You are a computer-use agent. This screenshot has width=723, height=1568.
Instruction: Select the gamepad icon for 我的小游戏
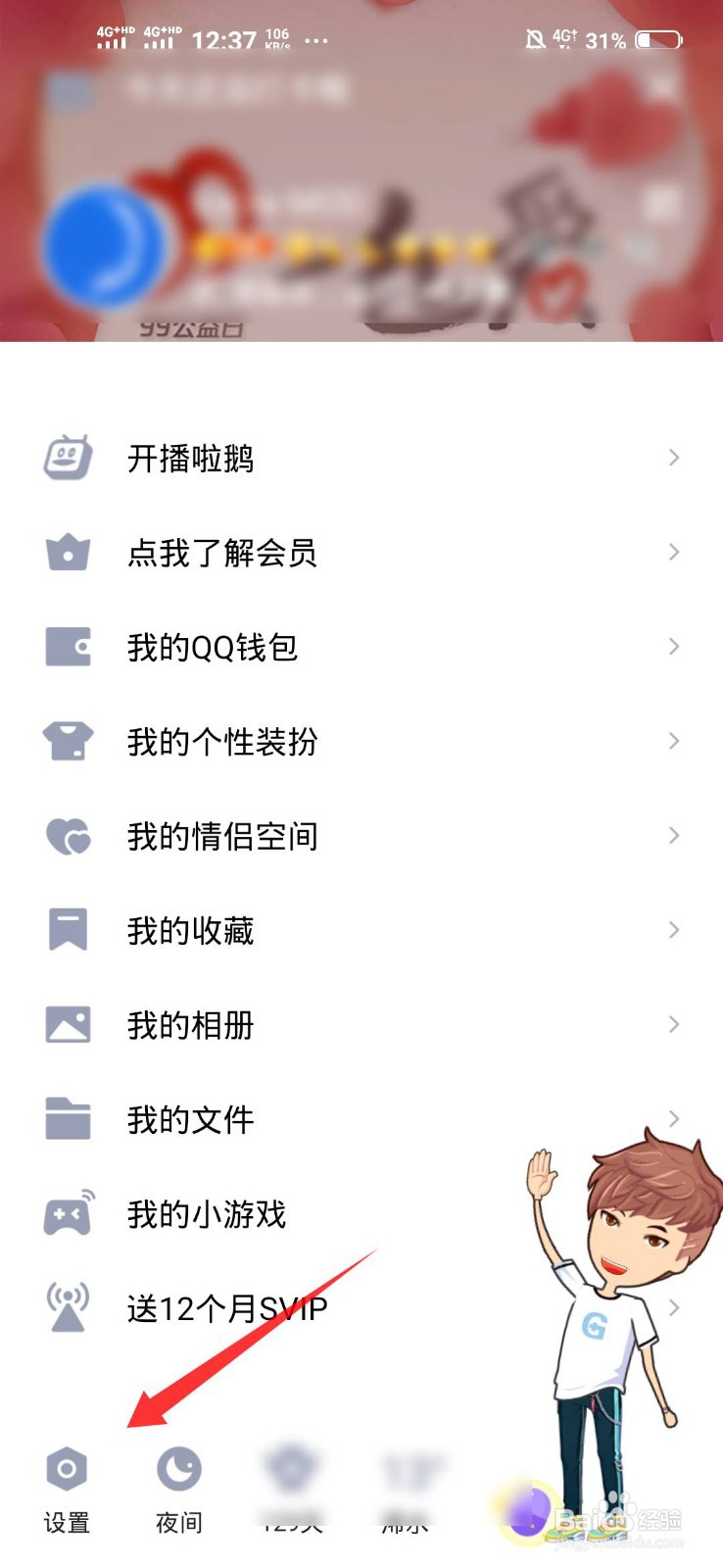click(68, 1213)
